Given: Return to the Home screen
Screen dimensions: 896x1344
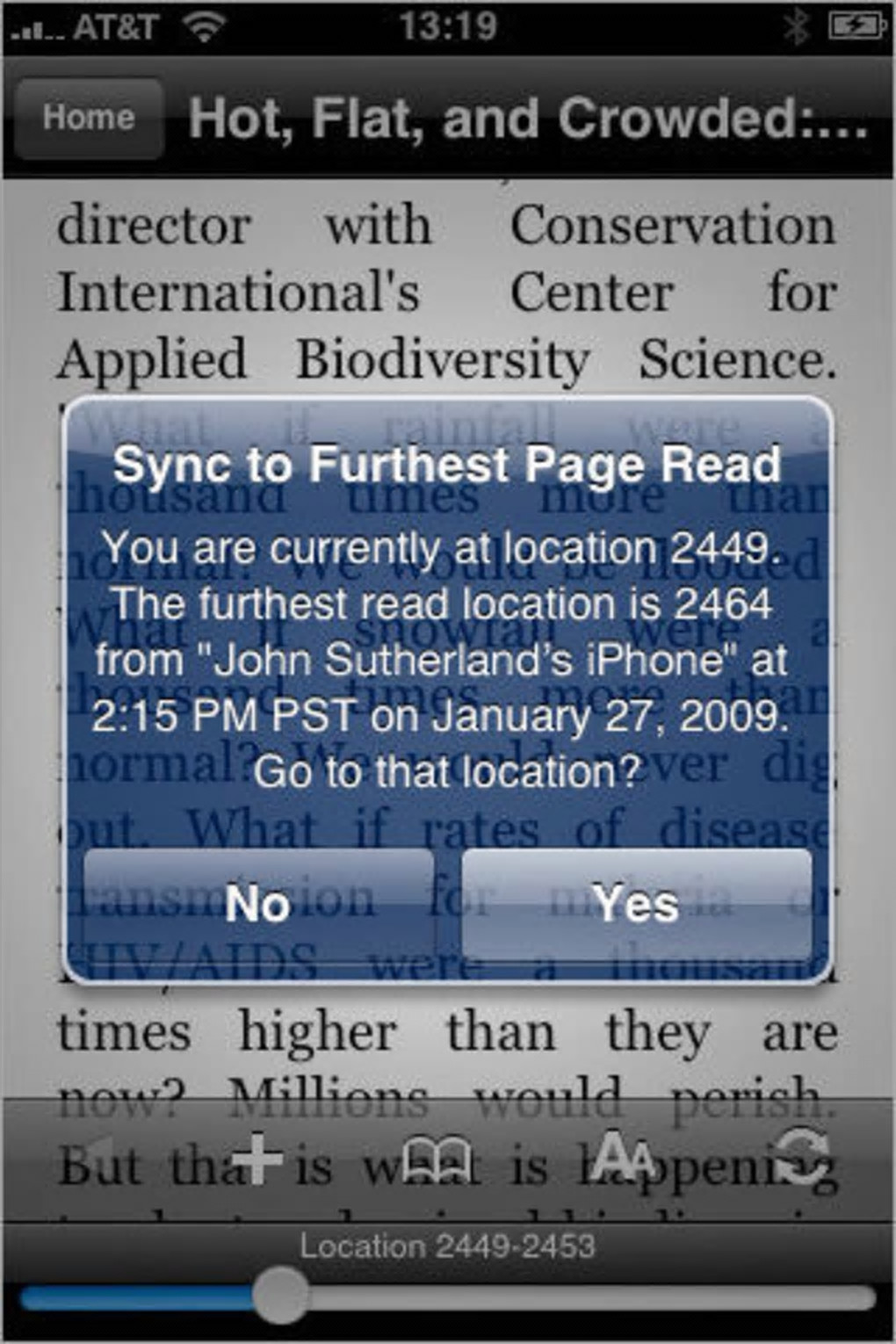Looking at the screenshot, I should [x=89, y=119].
